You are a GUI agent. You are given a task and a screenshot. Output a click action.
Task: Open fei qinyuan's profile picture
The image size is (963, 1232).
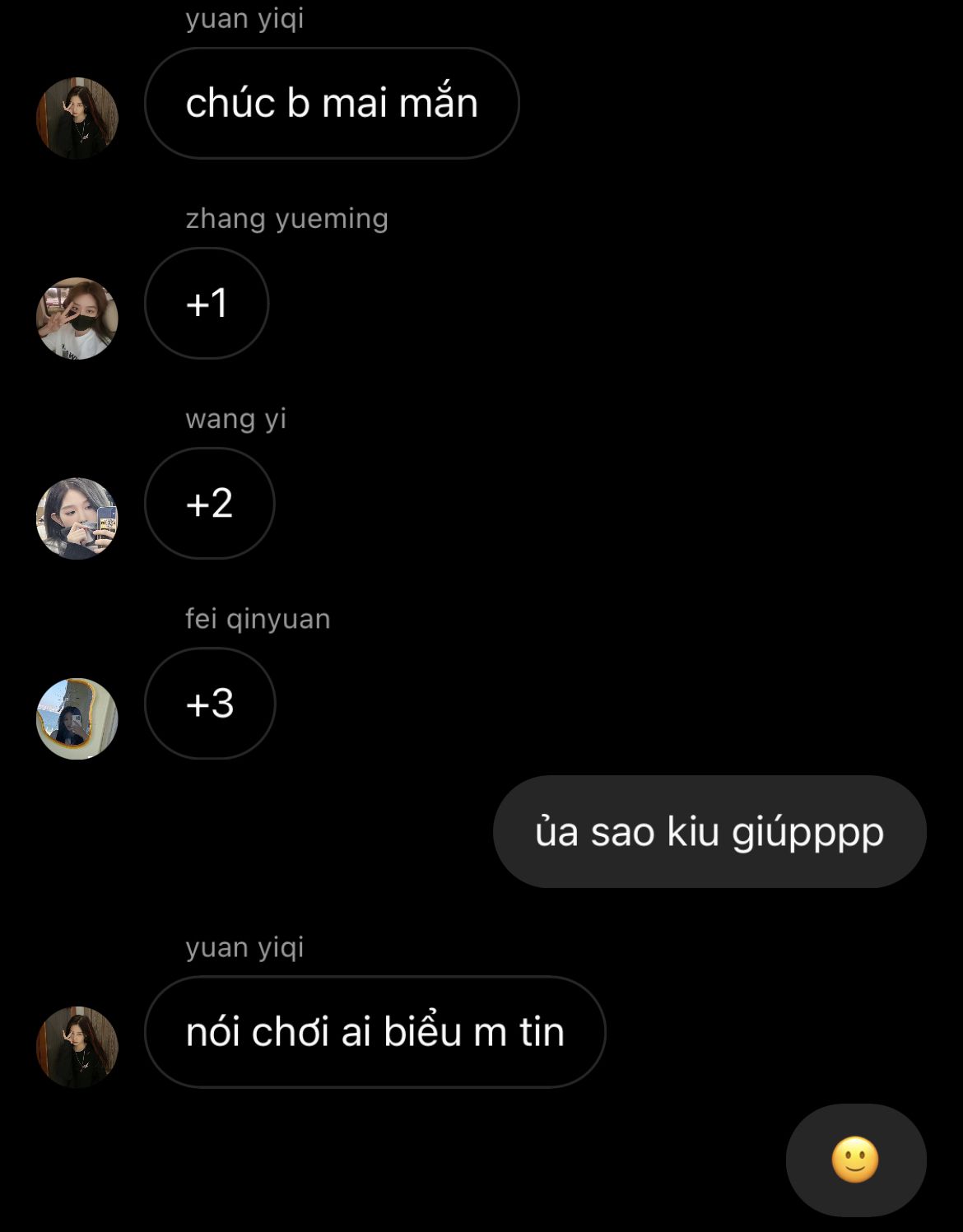pos(77,718)
